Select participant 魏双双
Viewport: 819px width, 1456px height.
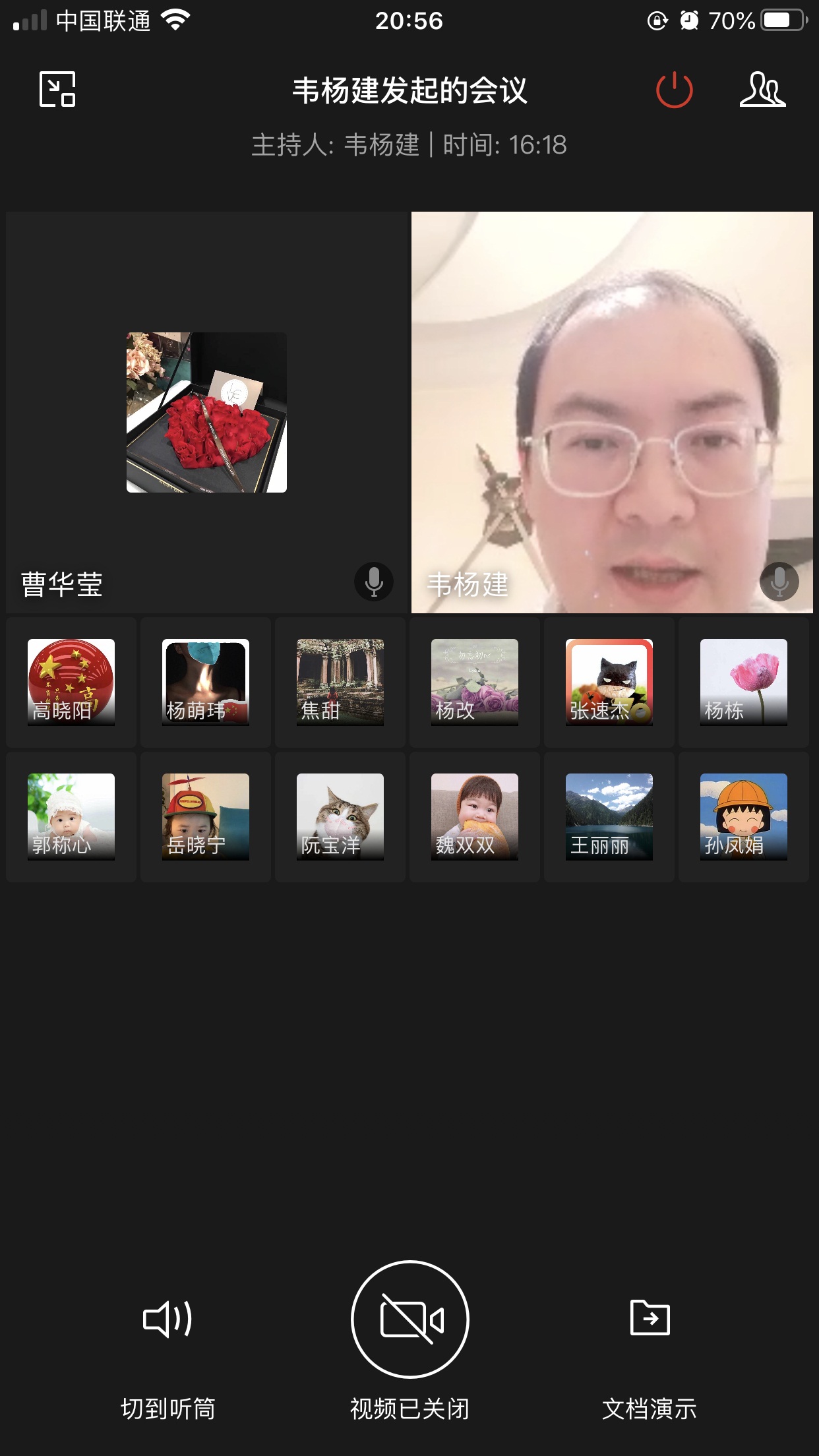pyautogui.click(x=475, y=816)
